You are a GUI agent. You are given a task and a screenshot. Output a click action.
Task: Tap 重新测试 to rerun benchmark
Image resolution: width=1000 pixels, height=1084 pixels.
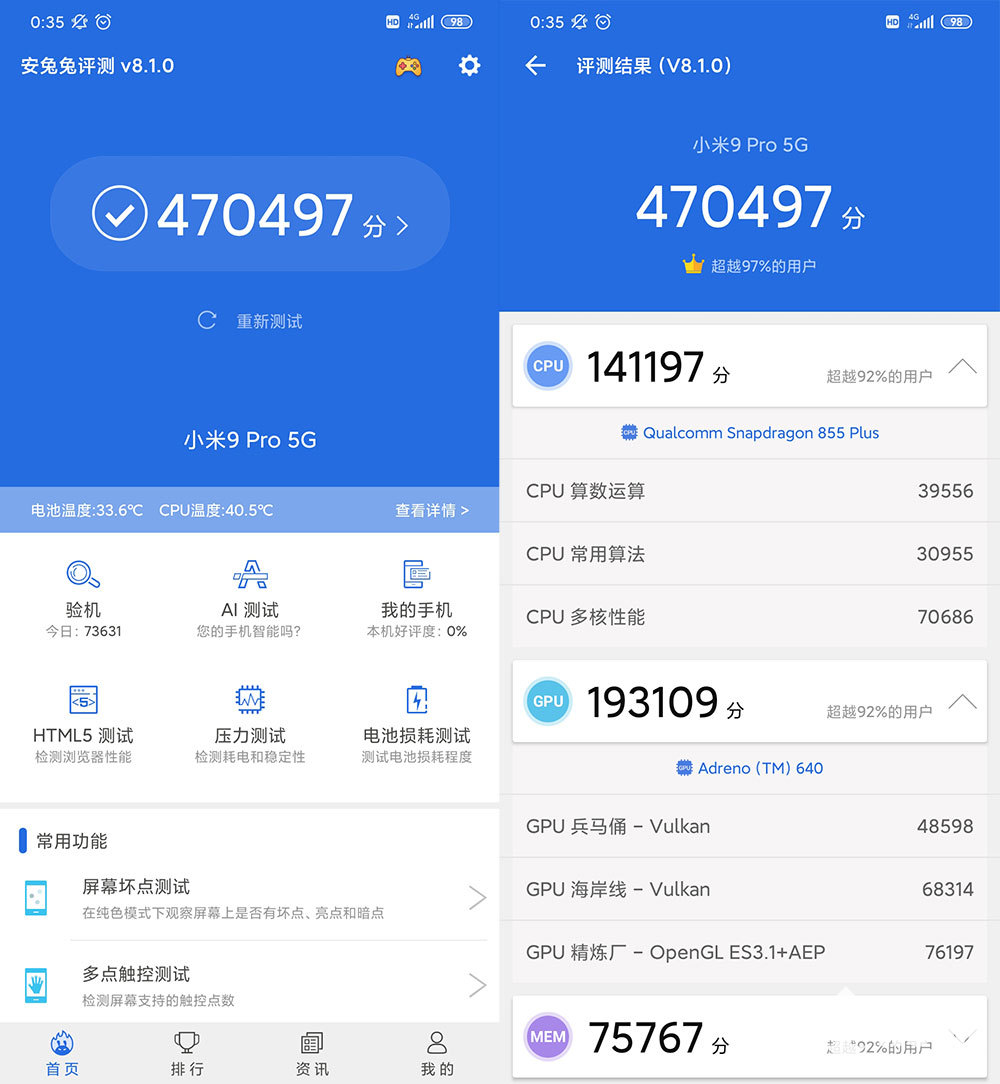click(250, 321)
